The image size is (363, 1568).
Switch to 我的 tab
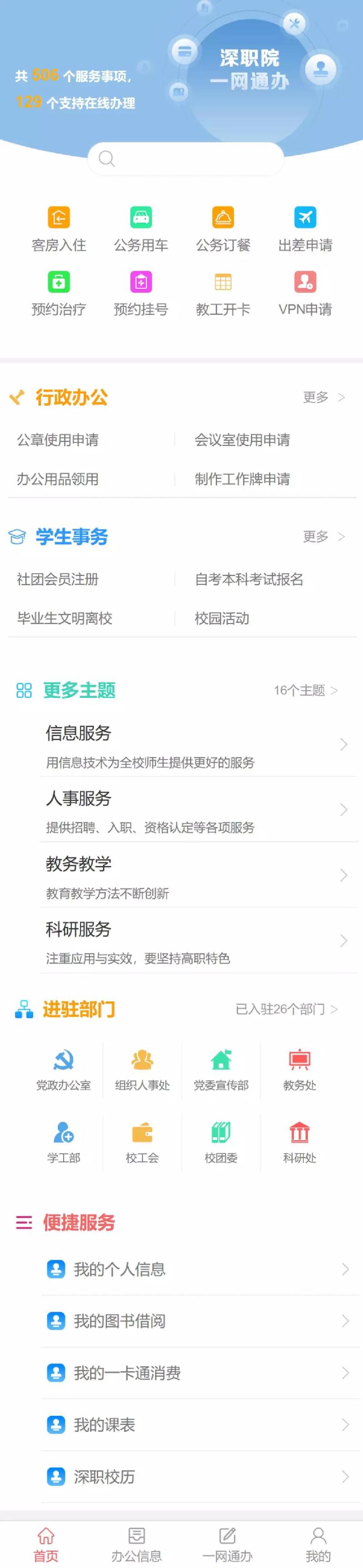318,1544
